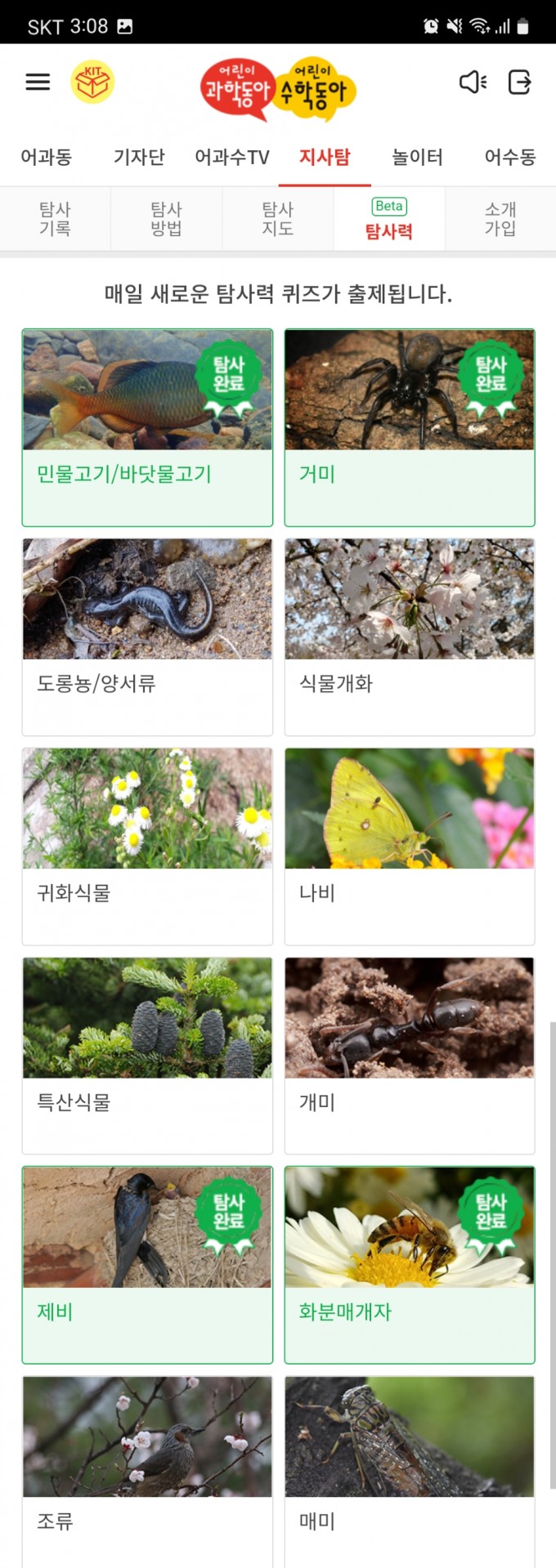Open the 식물개화 card
Image resolution: width=556 pixels, height=1568 pixels.
click(410, 637)
